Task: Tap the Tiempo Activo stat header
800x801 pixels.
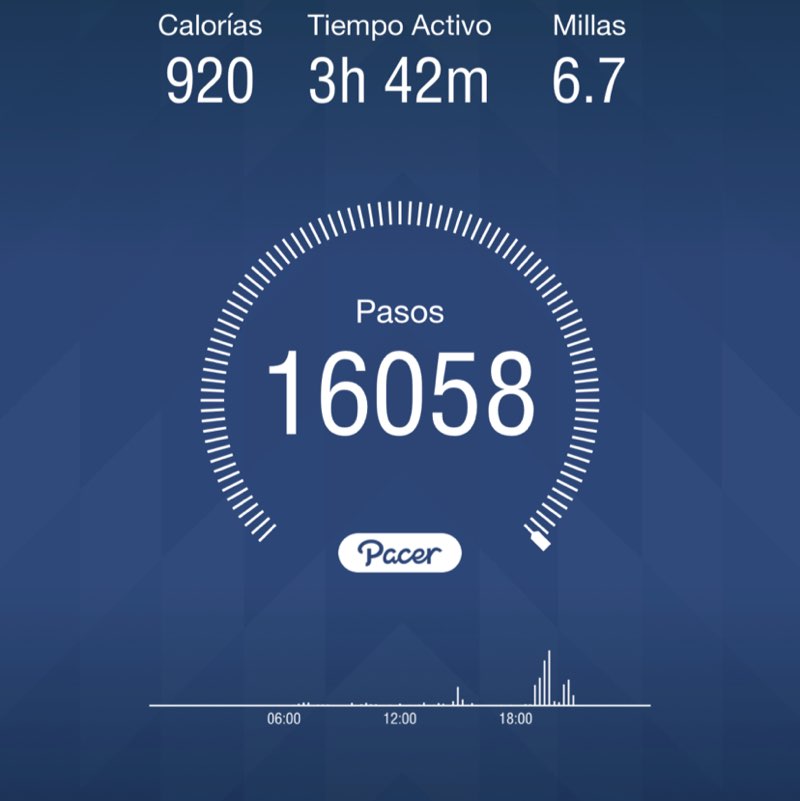Action: (x=399, y=26)
